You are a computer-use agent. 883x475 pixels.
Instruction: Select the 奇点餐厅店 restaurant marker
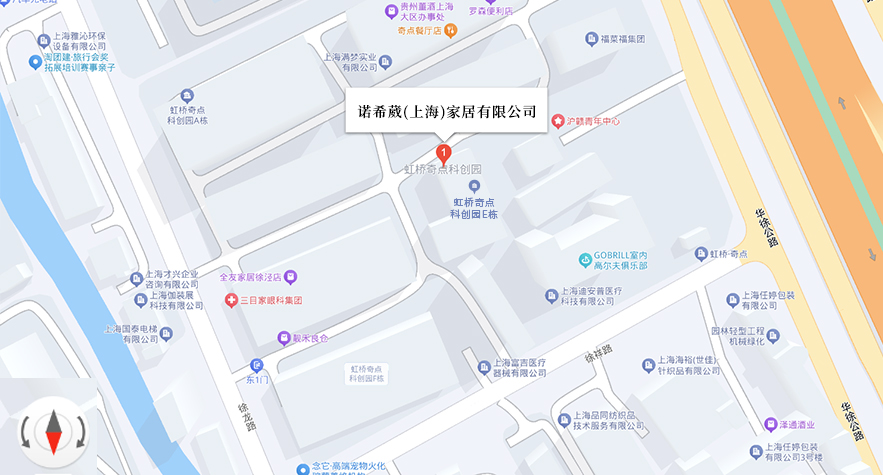pyautogui.click(x=450, y=31)
